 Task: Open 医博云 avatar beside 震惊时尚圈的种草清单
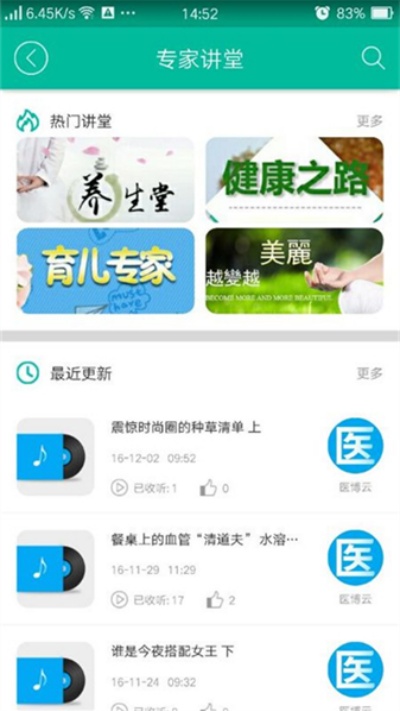(356, 446)
